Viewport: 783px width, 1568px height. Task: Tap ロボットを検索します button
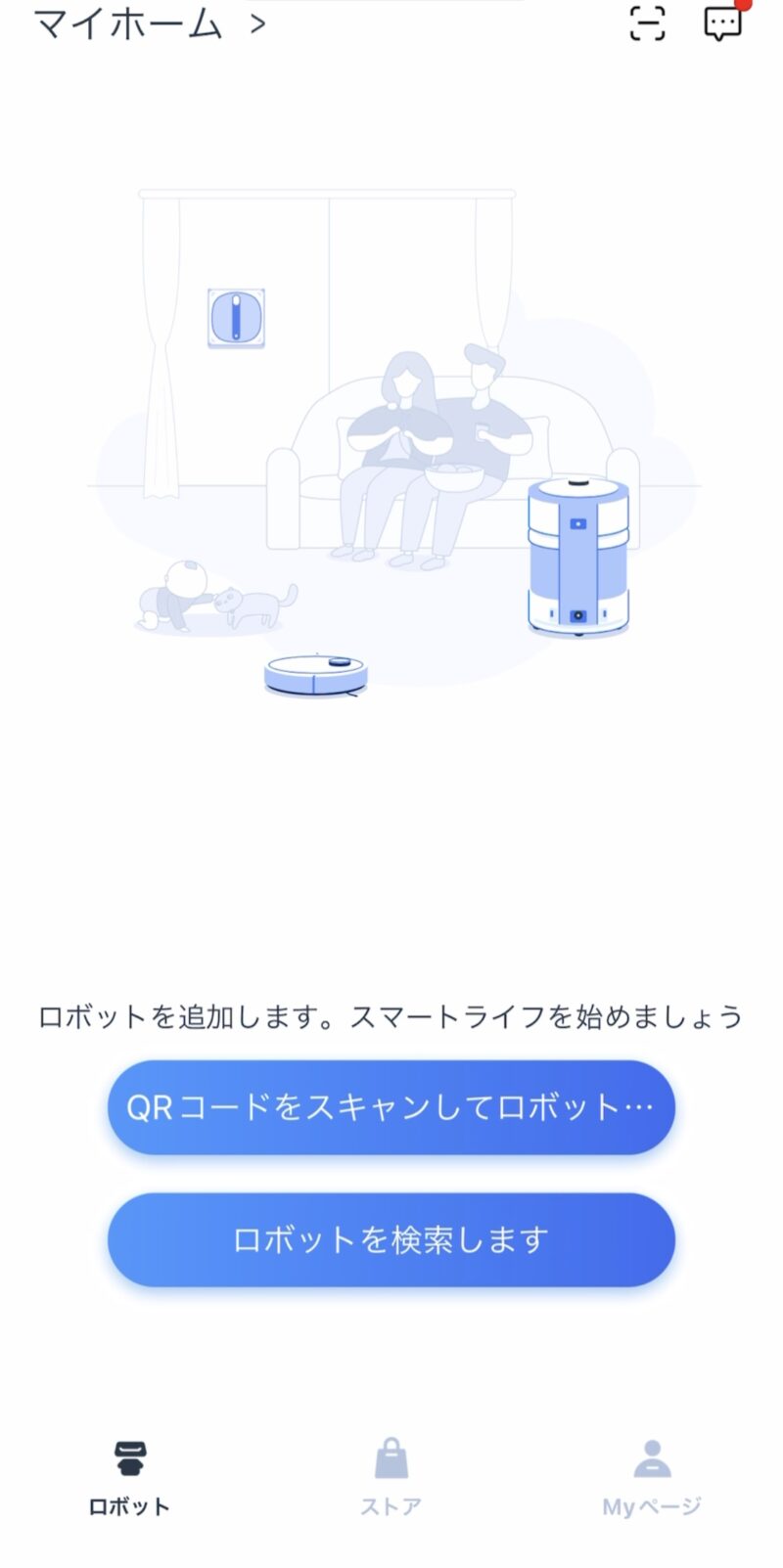pyautogui.click(x=391, y=1239)
